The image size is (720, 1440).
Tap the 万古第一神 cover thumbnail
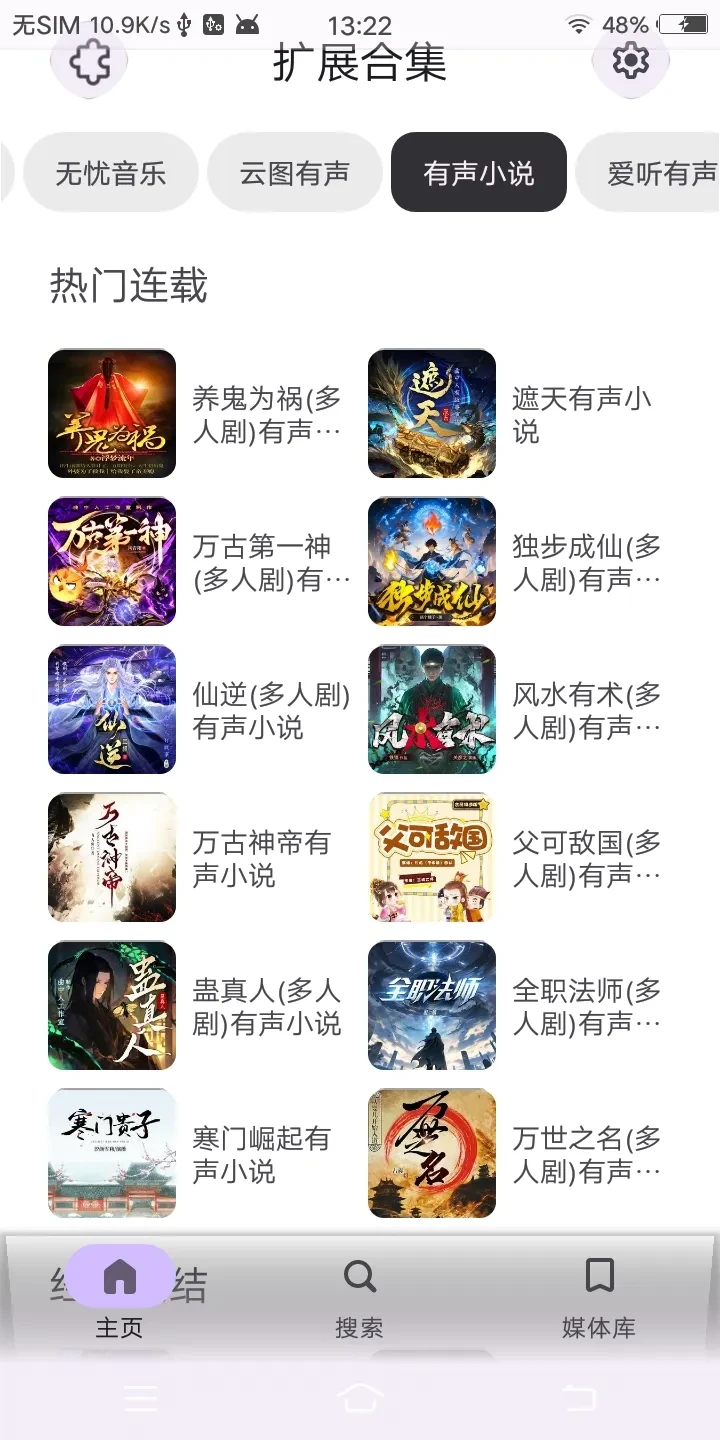pyautogui.click(x=111, y=562)
